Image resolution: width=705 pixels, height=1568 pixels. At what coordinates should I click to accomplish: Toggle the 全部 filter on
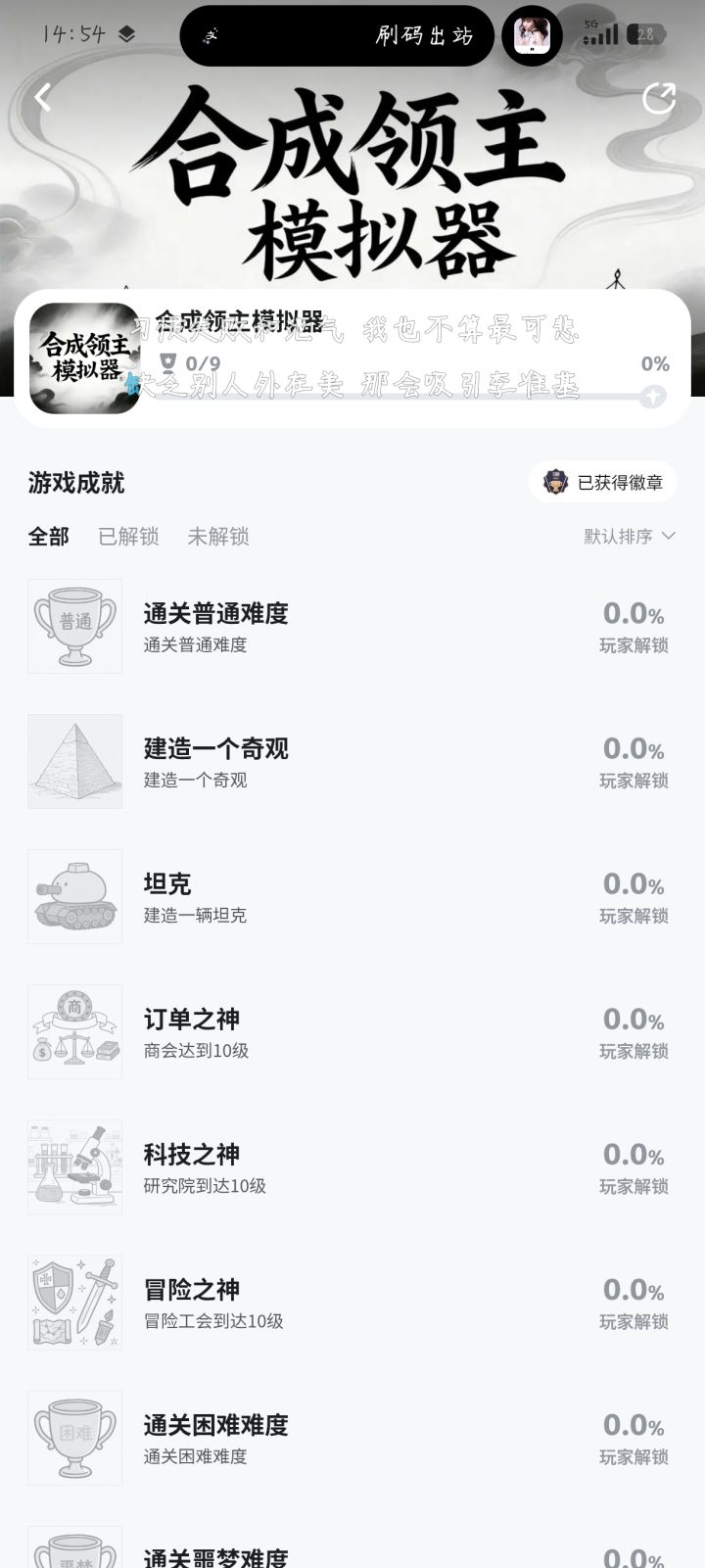47,537
